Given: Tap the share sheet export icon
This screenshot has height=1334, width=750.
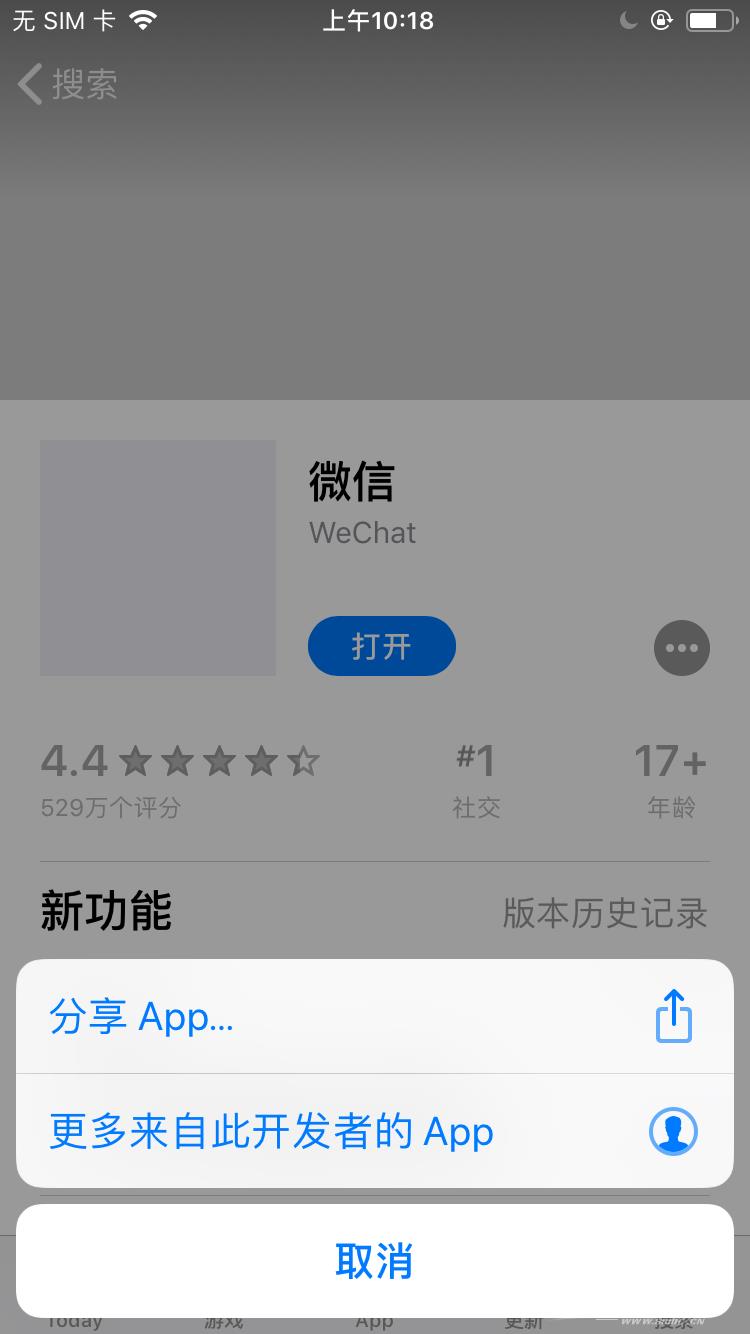Looking at the screenshot, I should tap(673, 1014).
